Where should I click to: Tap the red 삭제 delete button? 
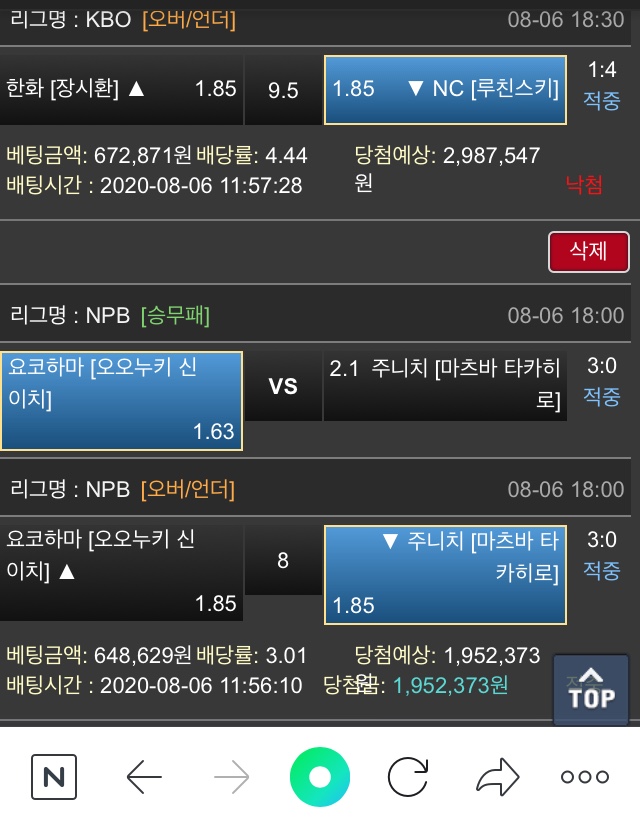coord(589,251)
